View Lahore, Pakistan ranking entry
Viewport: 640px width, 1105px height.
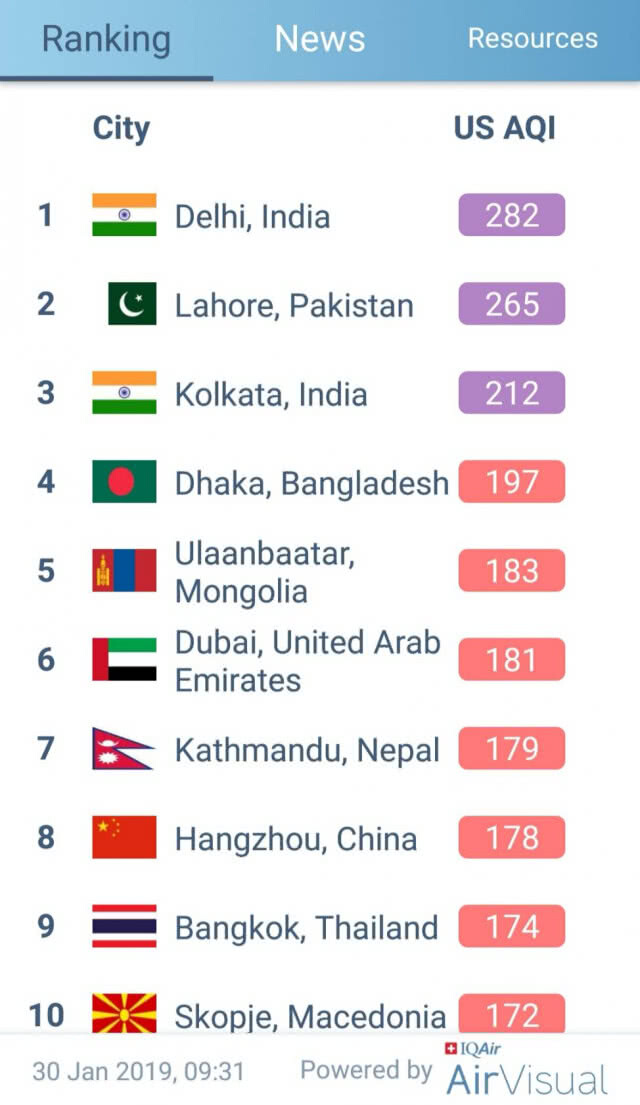point(320,304)
